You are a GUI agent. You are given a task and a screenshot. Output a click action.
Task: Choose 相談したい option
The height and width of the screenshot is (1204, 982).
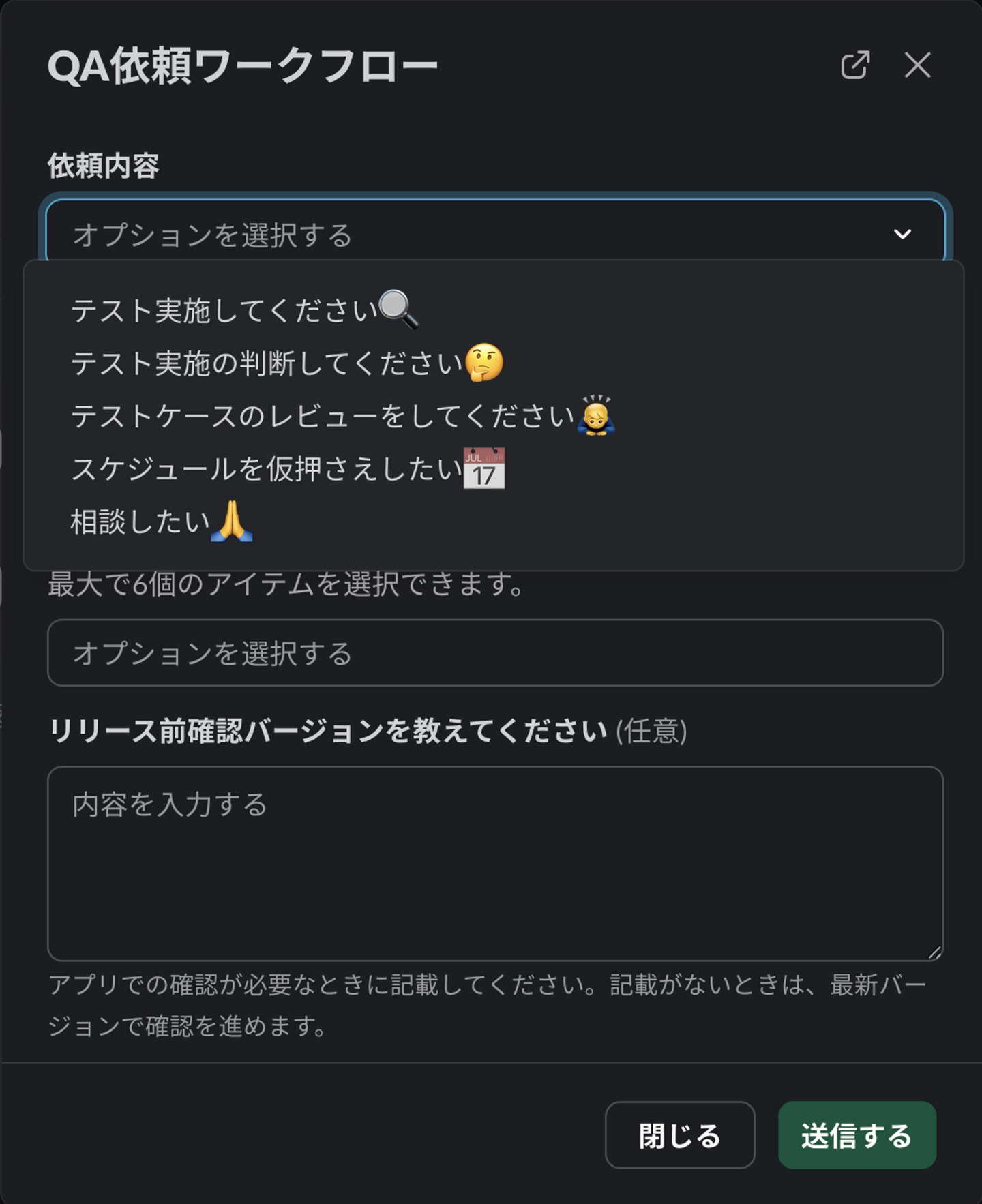coord(161,522)
